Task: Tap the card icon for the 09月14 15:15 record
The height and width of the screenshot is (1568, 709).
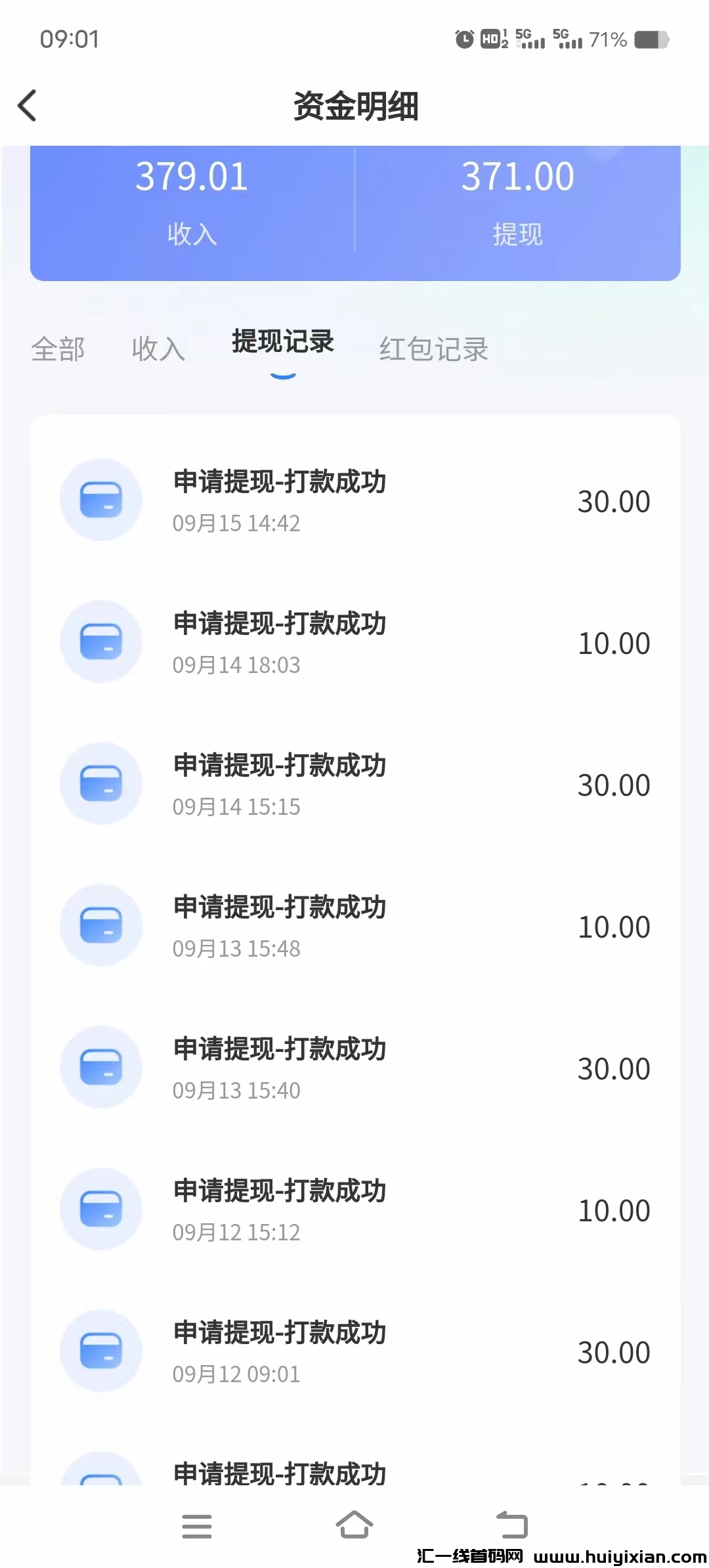Action: tap(100, 783)
